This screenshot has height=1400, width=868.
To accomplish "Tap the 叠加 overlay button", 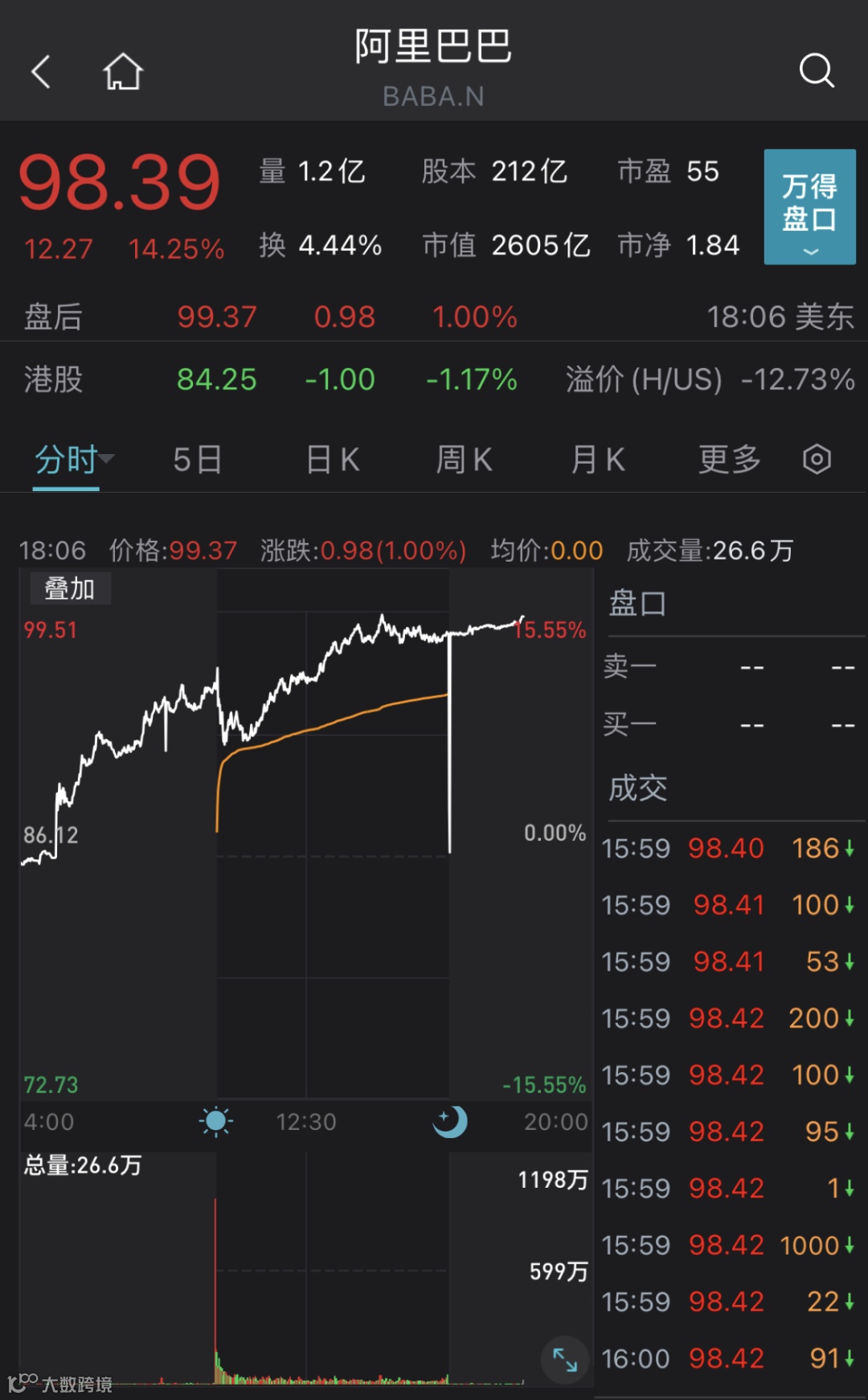I will 70,589.
